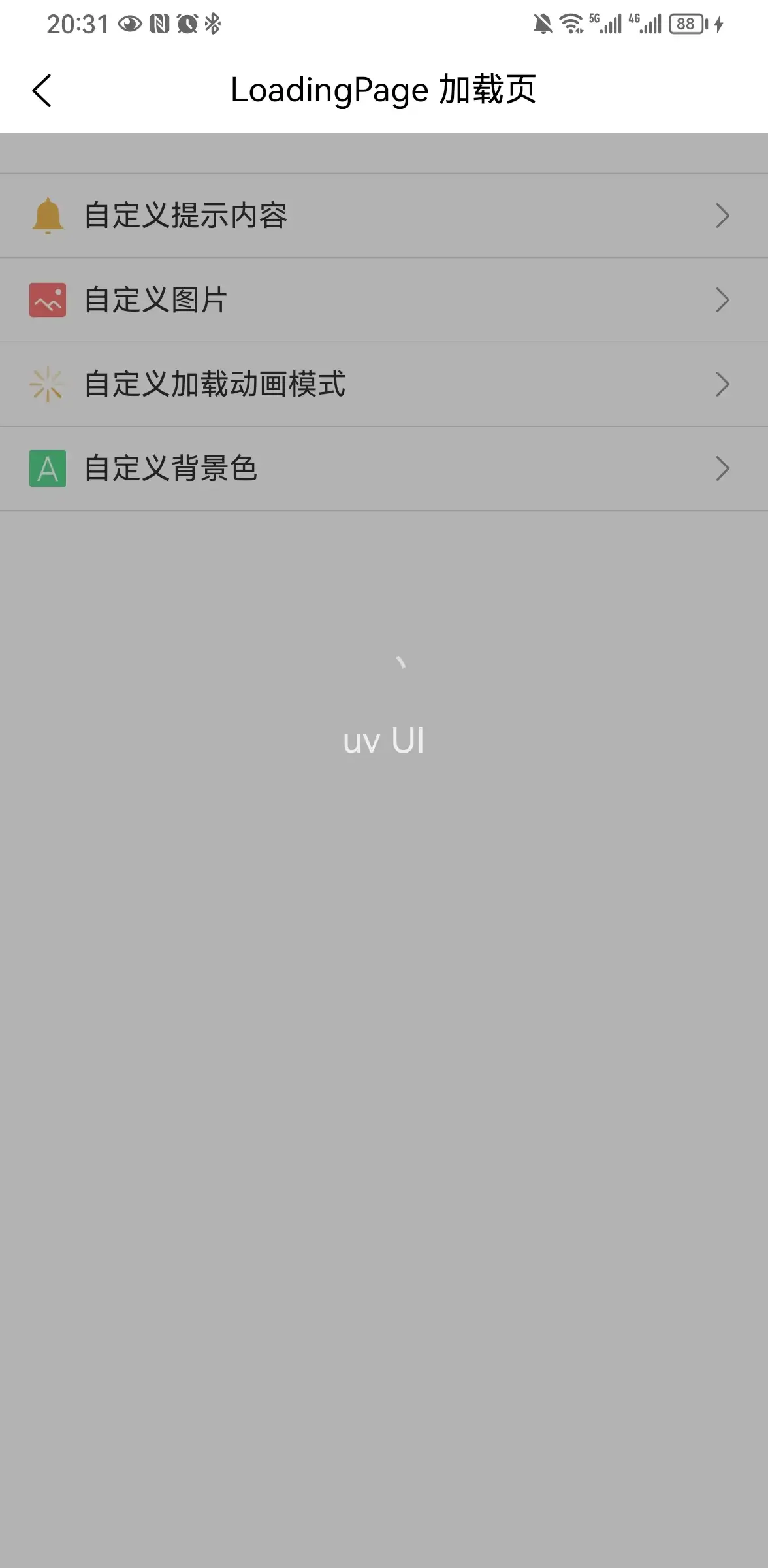This screenshot has width=768, height=1568.
Task: Go back from the LoadingPage screen
Action: click(x=42, y=90)
